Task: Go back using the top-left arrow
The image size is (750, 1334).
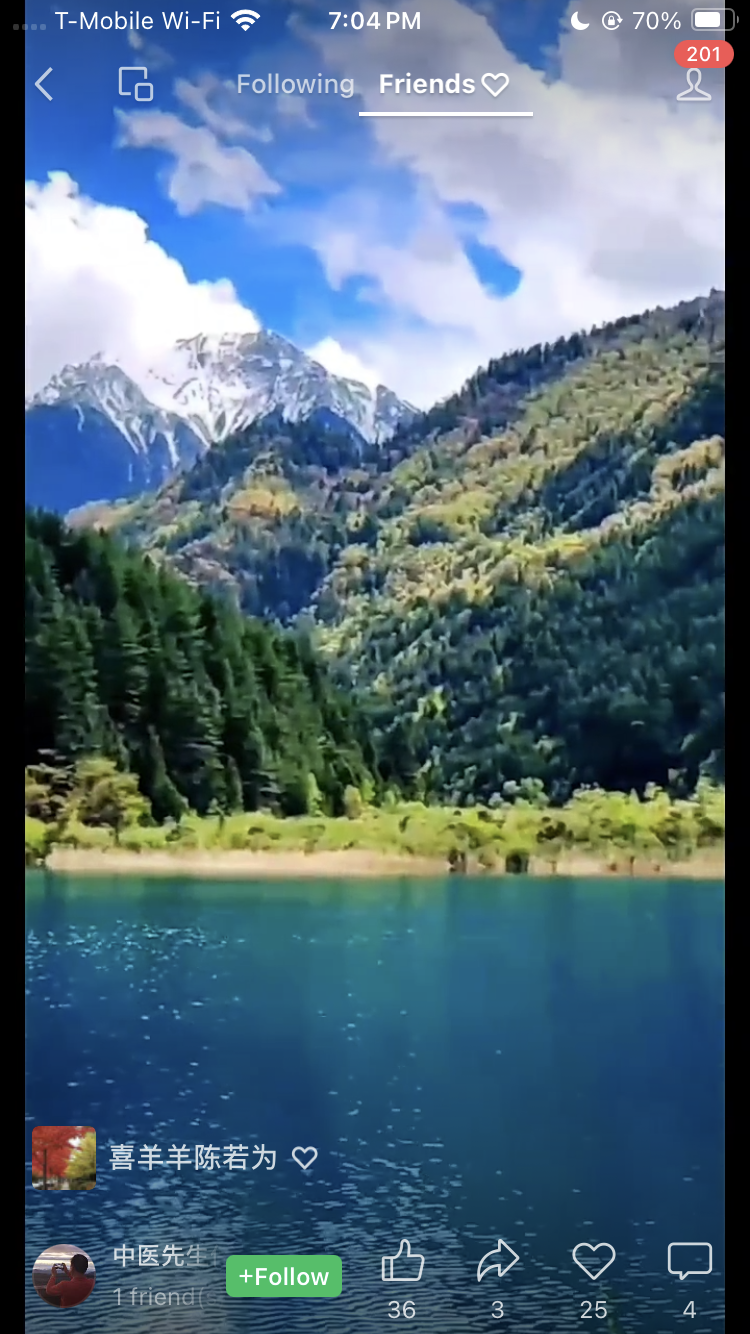Action: pos(44,85)
